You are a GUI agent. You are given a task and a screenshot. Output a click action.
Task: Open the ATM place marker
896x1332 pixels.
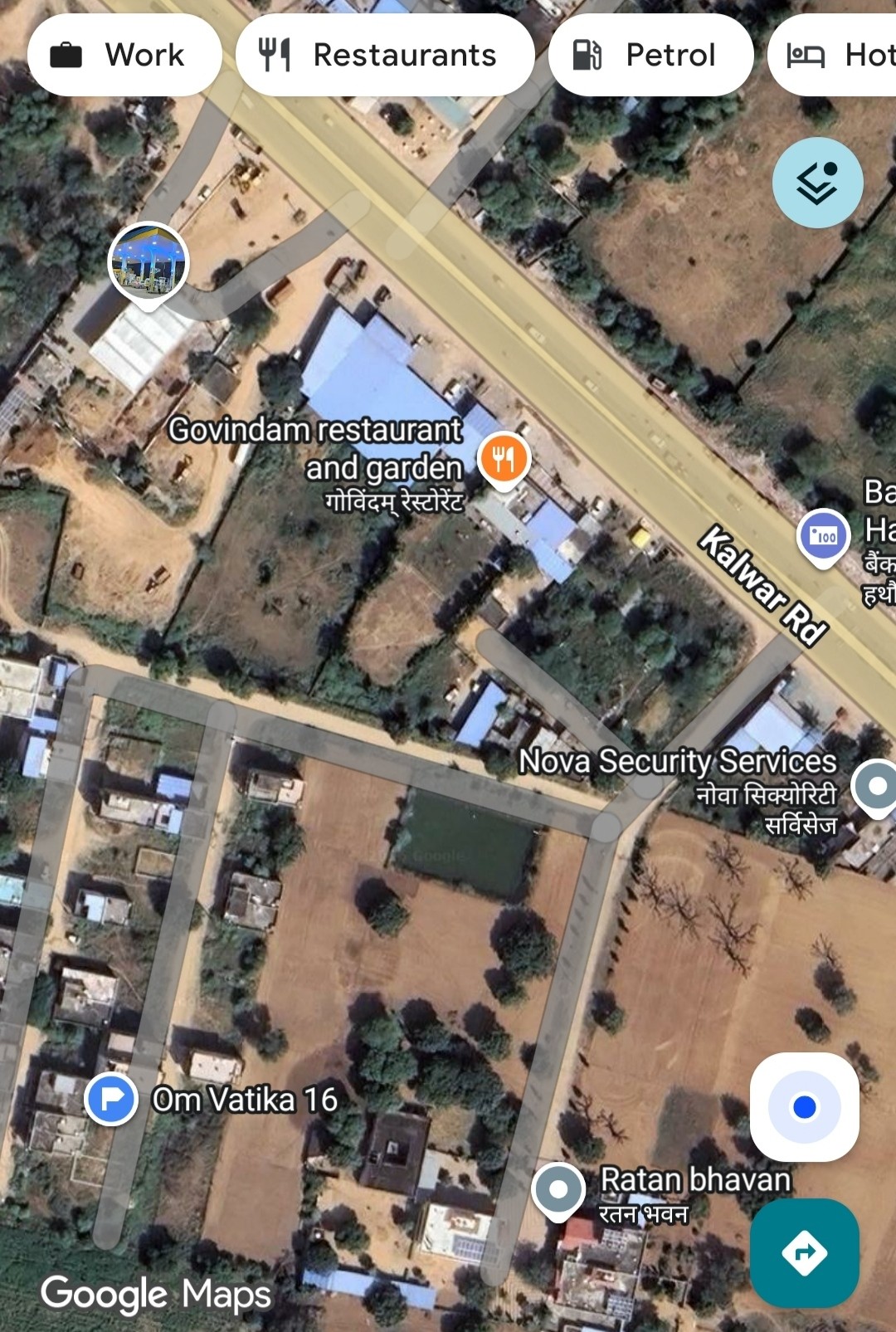click(823, 536)
